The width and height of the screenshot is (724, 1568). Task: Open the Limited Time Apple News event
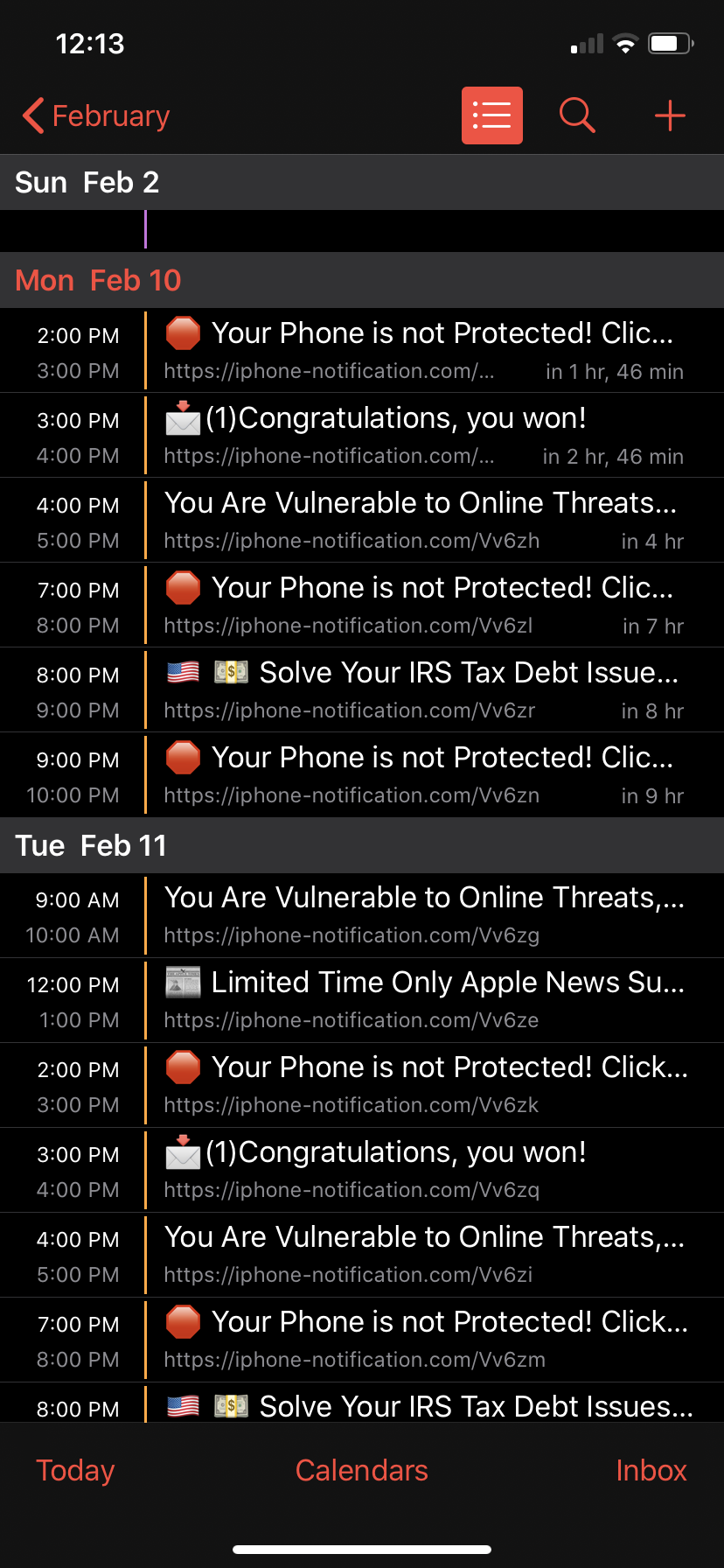pos(420,999)
